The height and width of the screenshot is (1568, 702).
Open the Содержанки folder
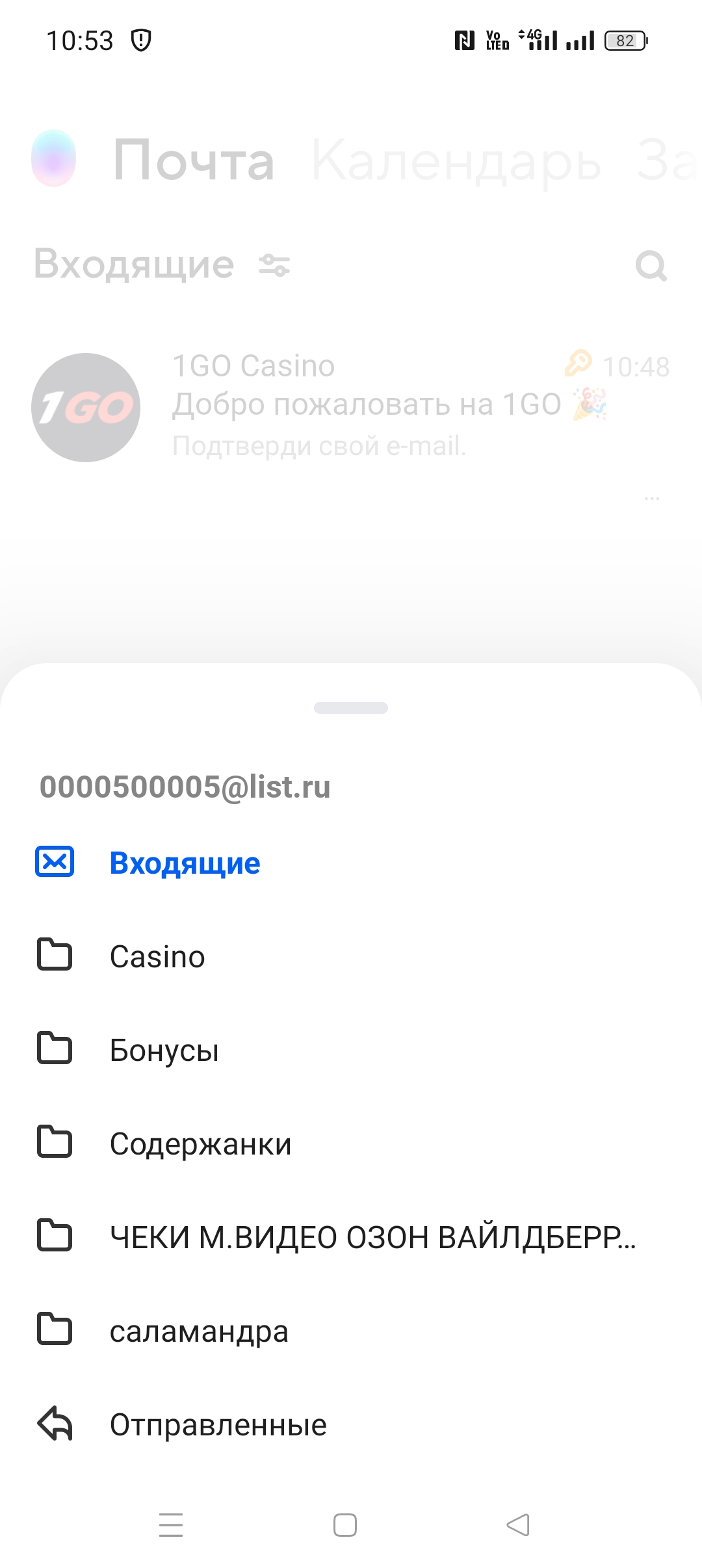tap(351, 1143)
